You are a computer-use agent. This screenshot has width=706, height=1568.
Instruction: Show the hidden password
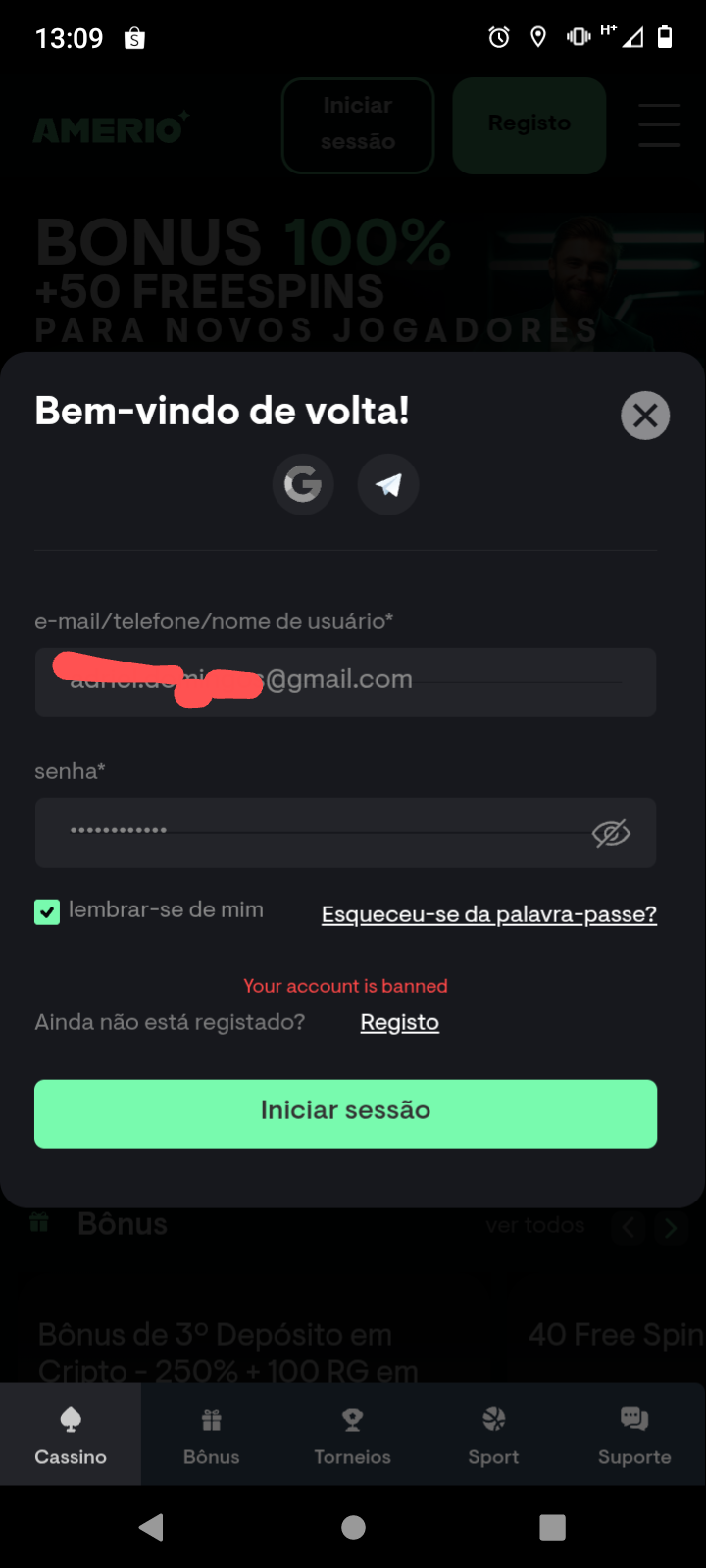coord(611,834)
